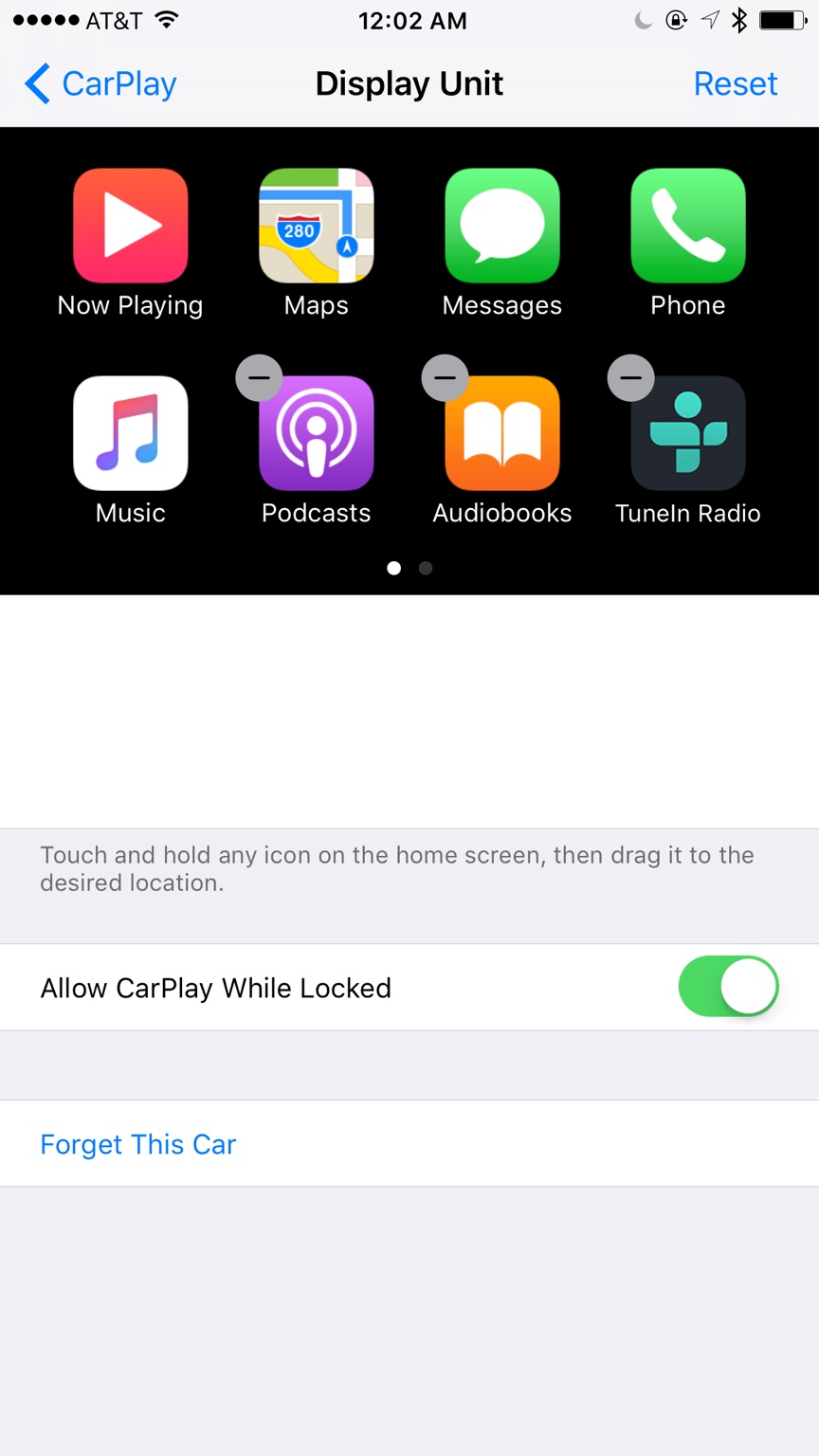Select the Music app icon
The height and width of the screenshot is (1456, 819).
pos(131,433)
